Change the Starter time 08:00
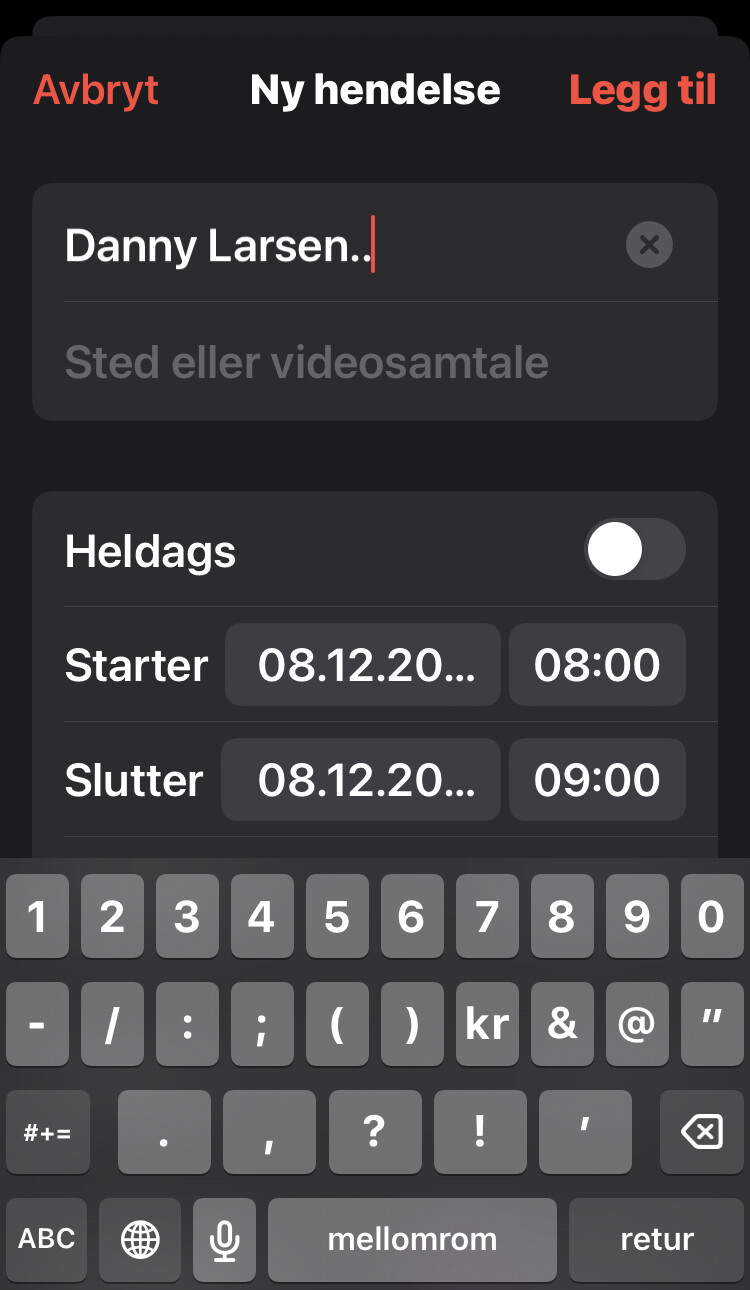The image size is (750, 1290). tap(597, 665)
